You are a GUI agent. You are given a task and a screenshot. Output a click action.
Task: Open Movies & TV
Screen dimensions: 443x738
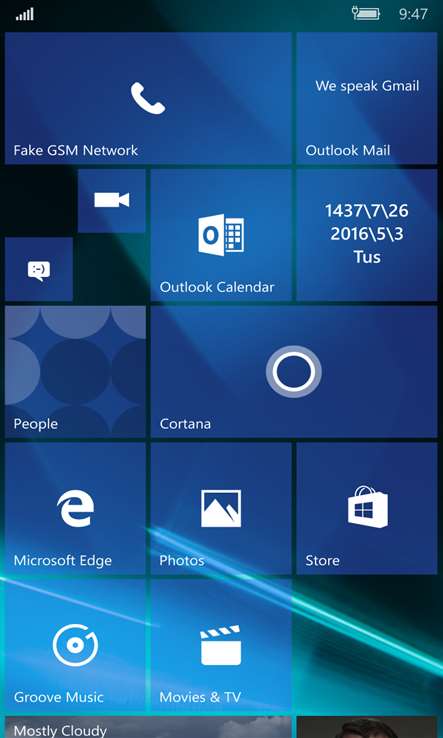point(221,645)
